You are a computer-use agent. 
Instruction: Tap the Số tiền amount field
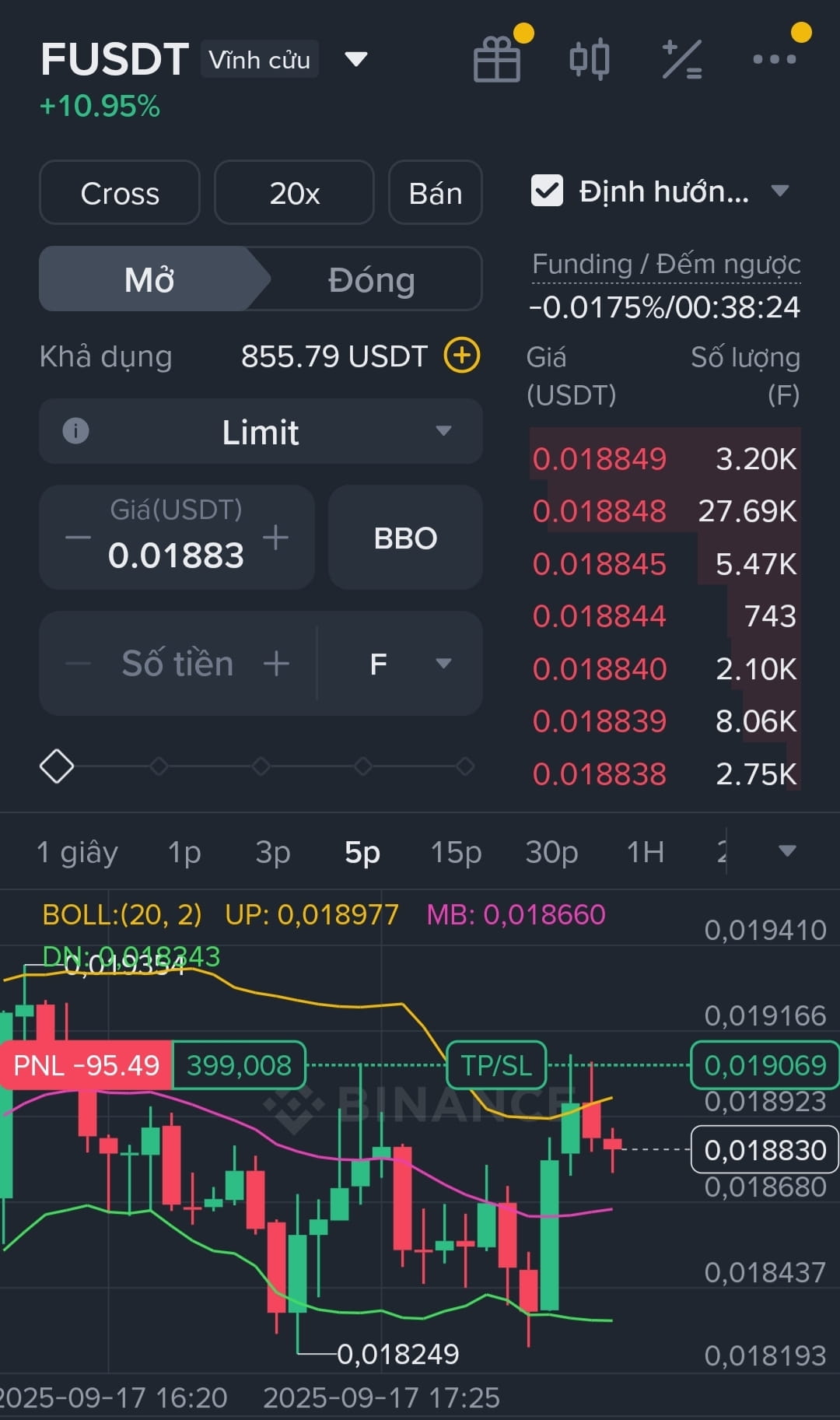[177, 664]
